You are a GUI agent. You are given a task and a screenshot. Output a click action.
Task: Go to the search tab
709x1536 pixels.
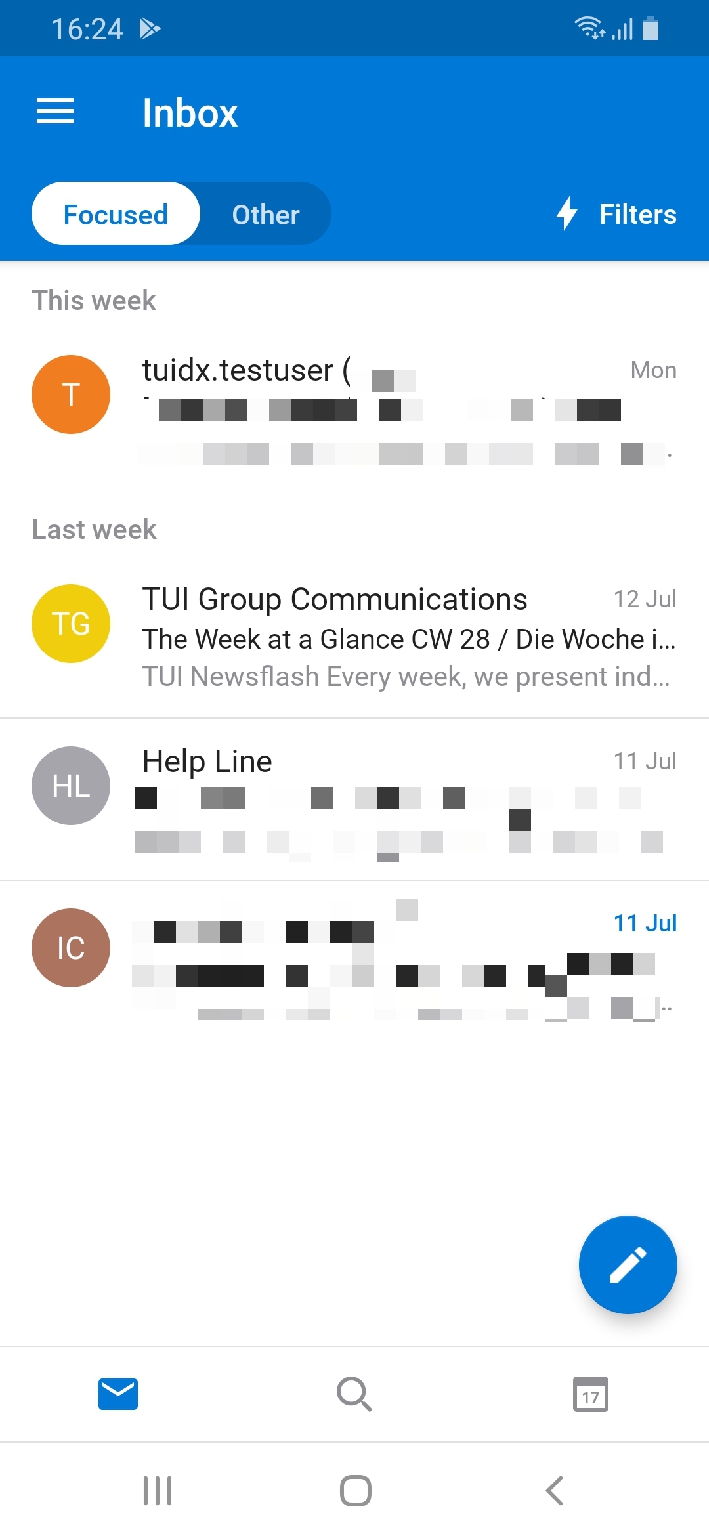(x=354, y=1394)
